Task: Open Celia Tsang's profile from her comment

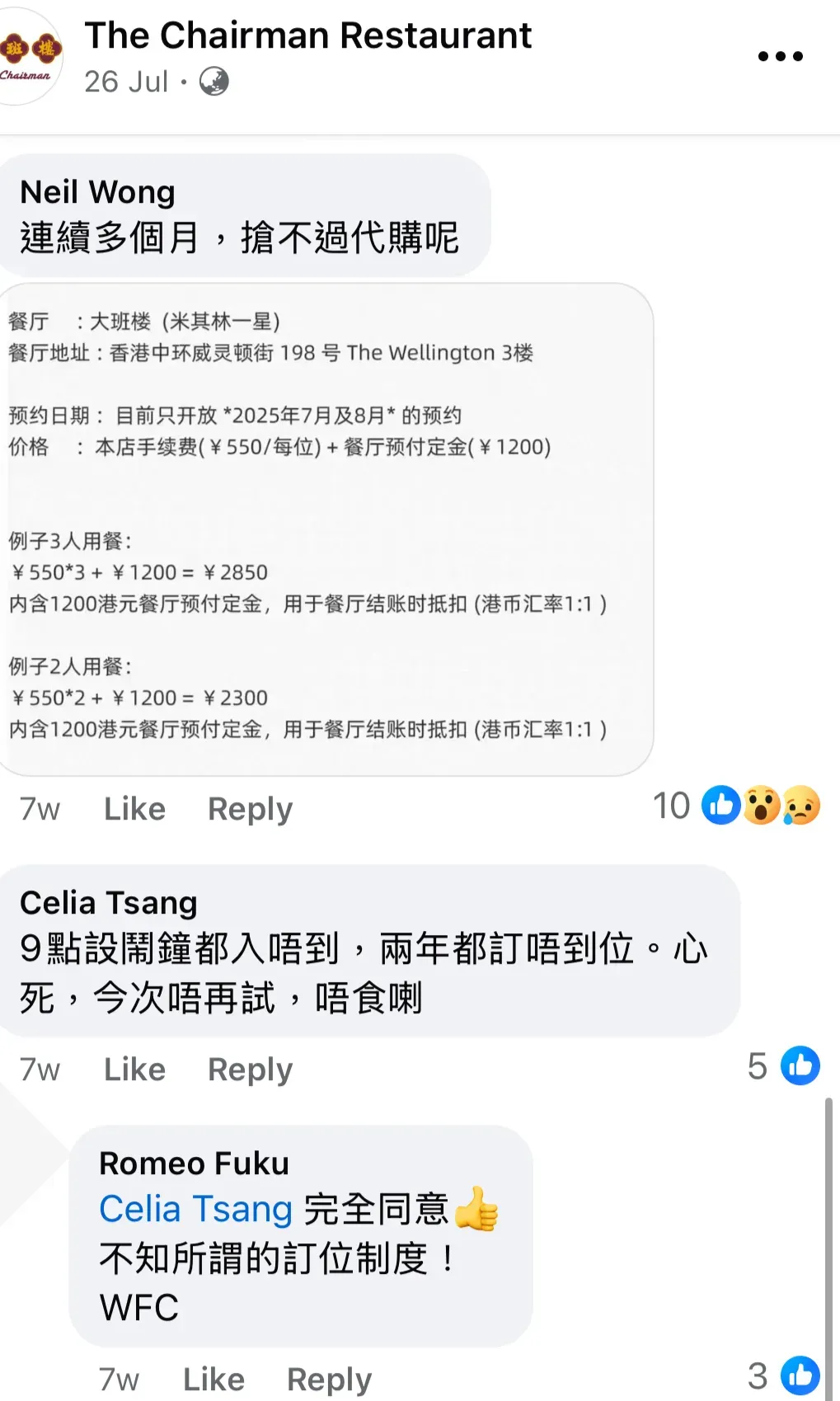Action: (108, 903)
